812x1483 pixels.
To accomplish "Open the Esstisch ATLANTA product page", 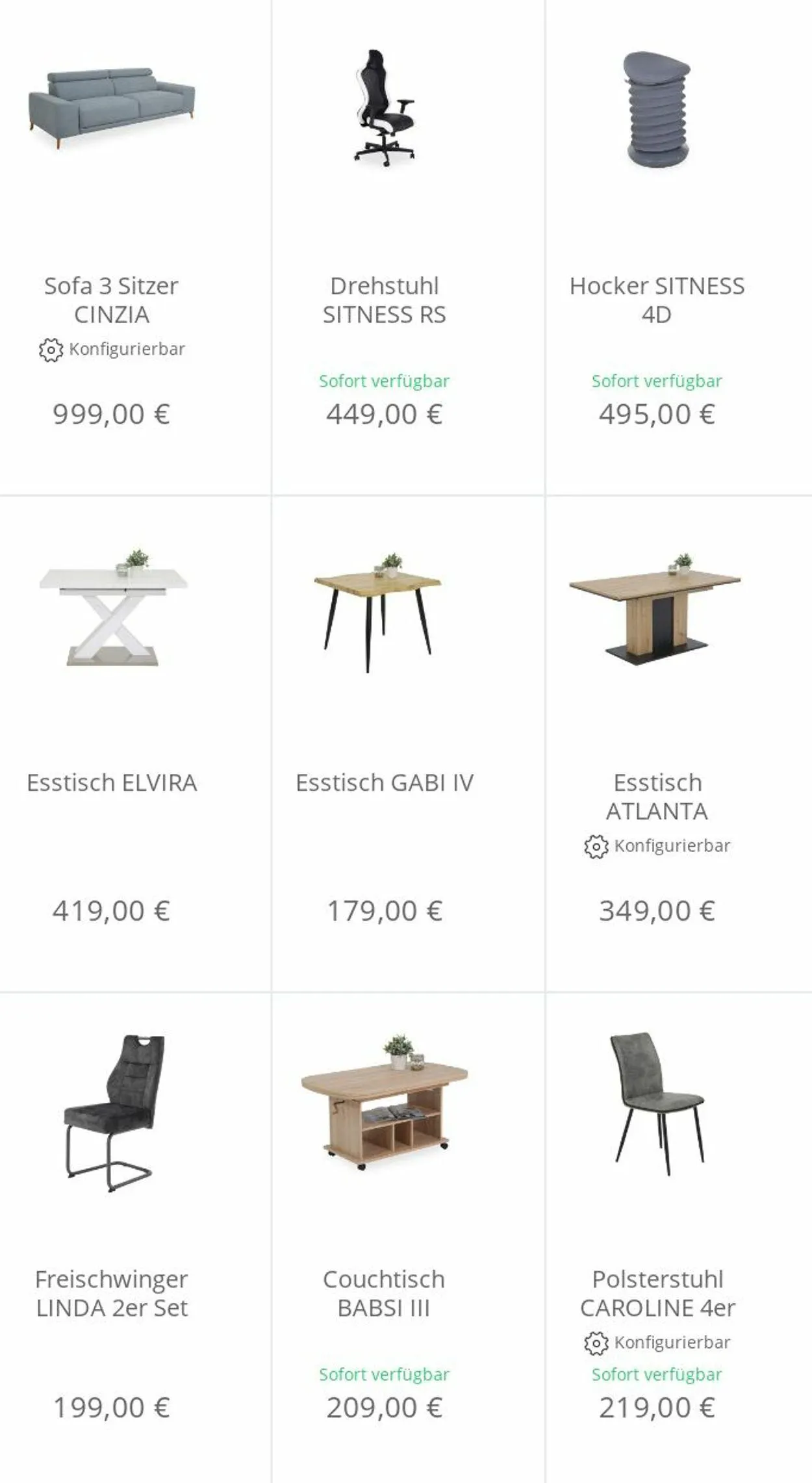I will [x=656, y=797].
